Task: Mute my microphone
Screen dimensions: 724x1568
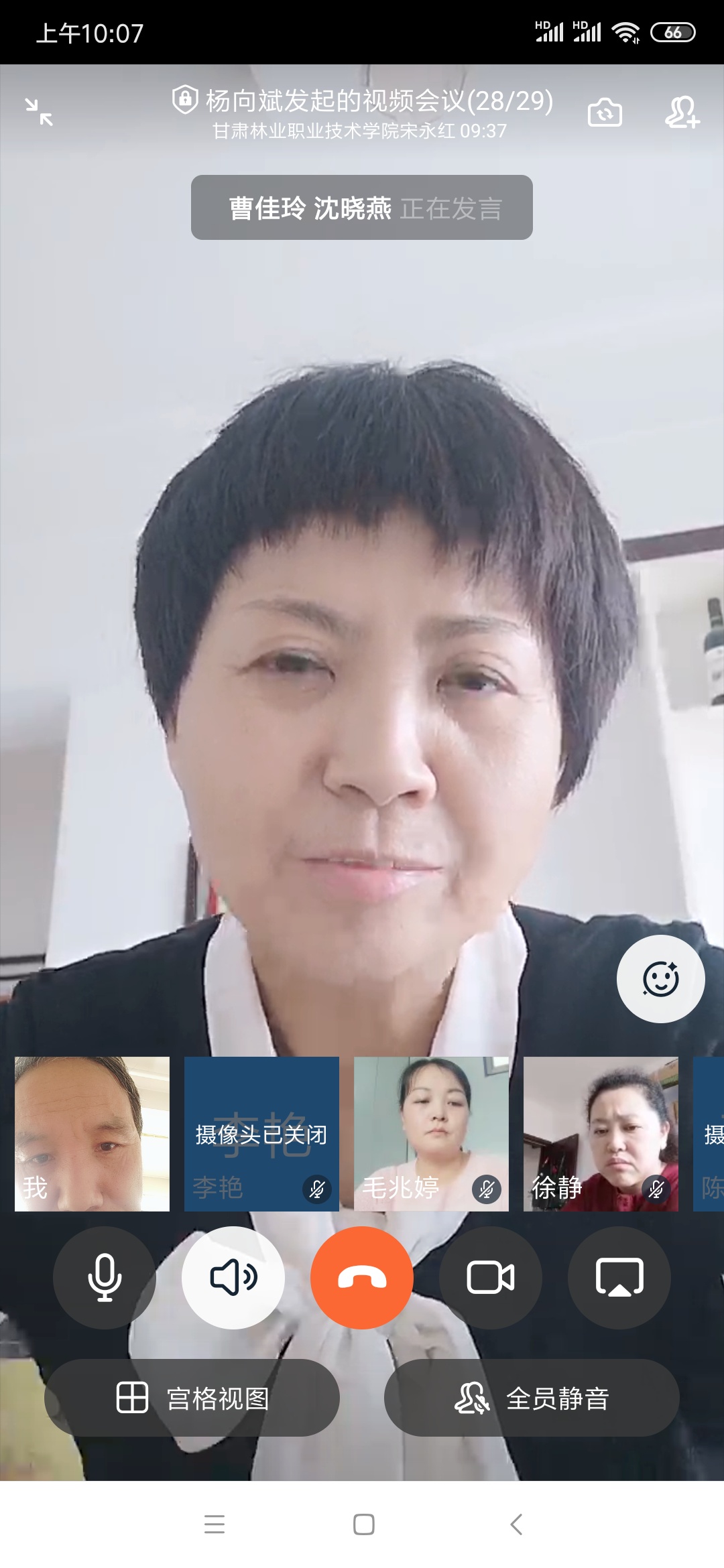Action: 105,1278
